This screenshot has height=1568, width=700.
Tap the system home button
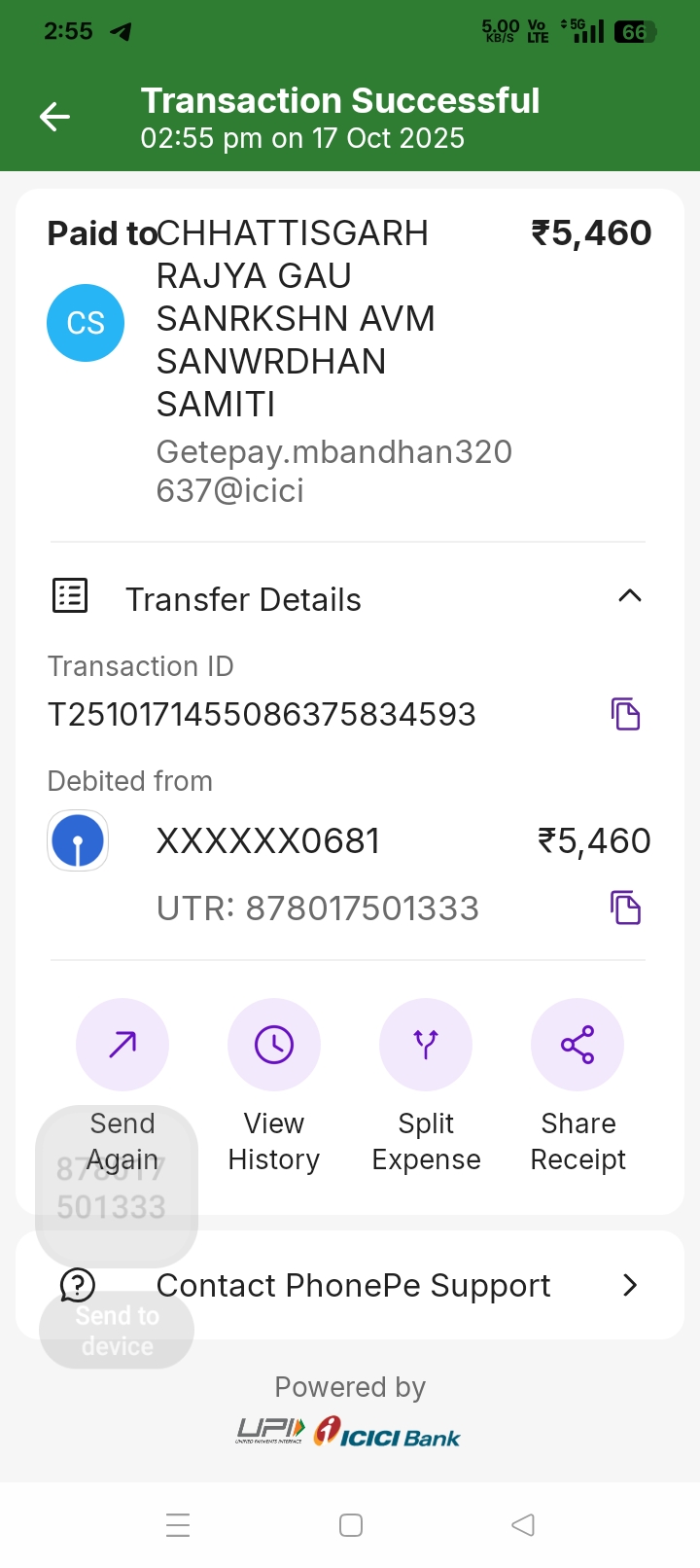coord(351,1525)
